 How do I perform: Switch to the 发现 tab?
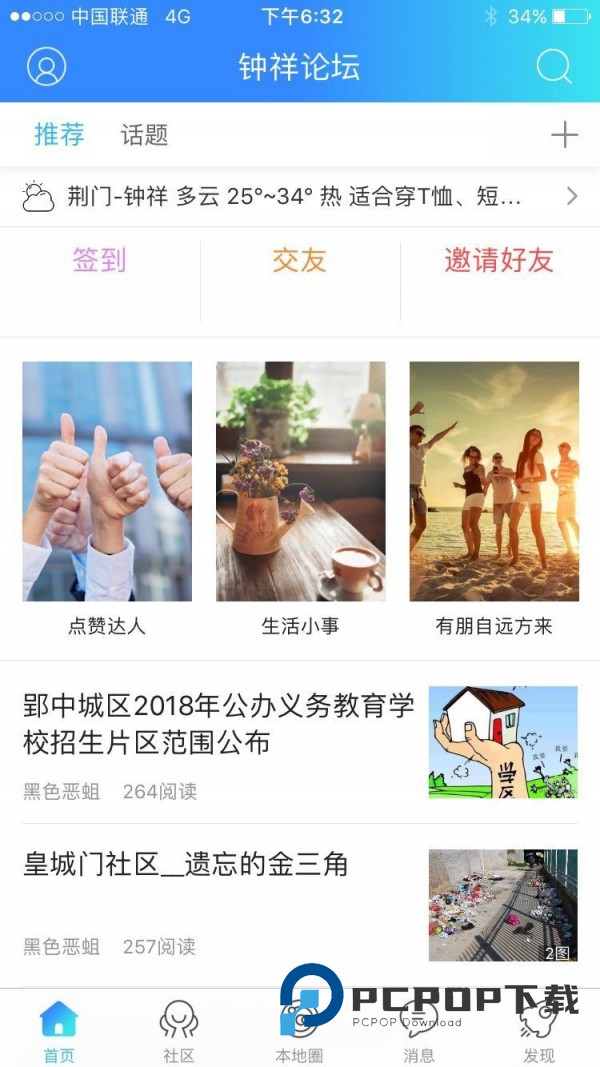[x=539, y=1030]
